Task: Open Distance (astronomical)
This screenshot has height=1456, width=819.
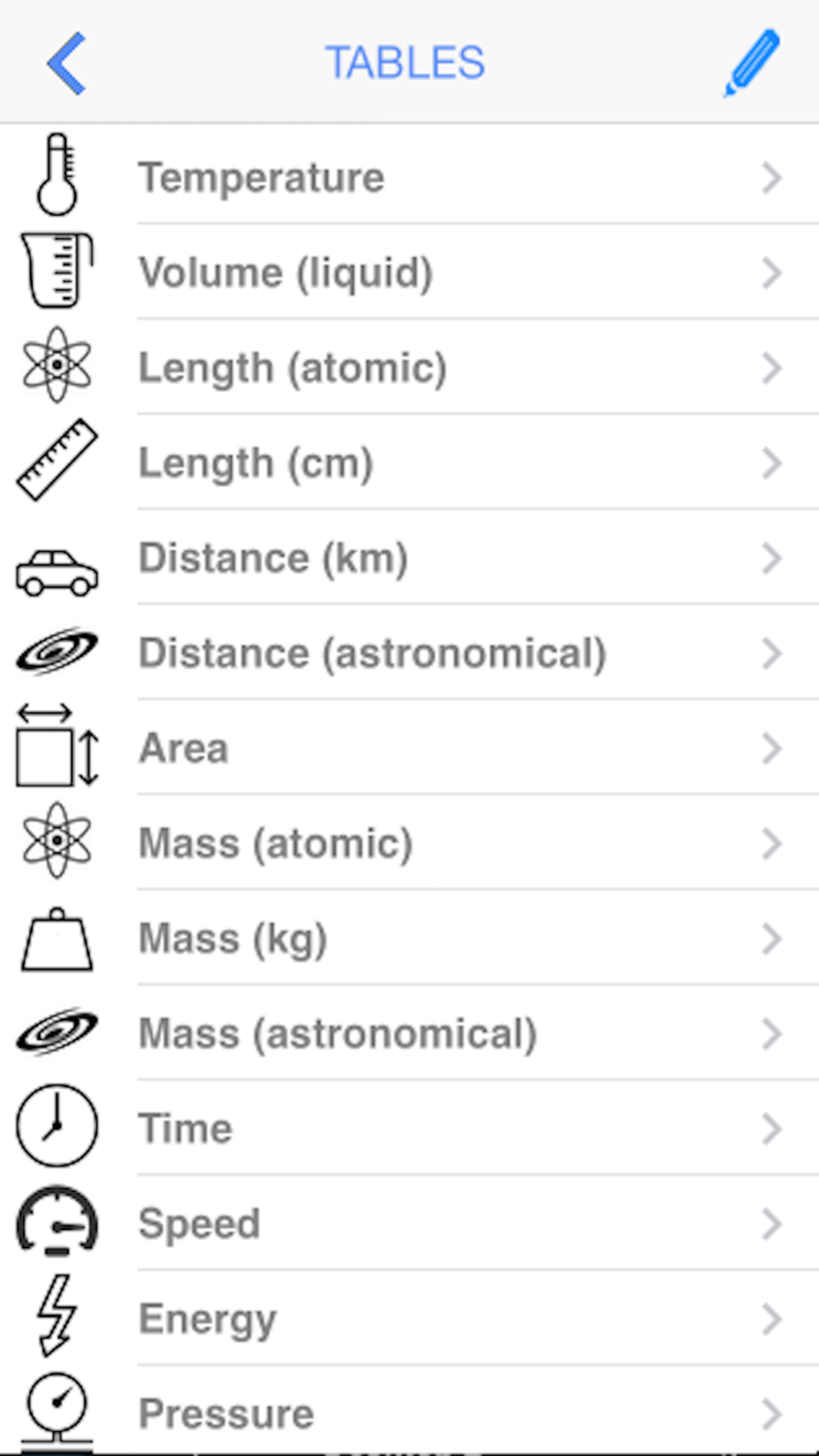Action: [x=409, y=653]
